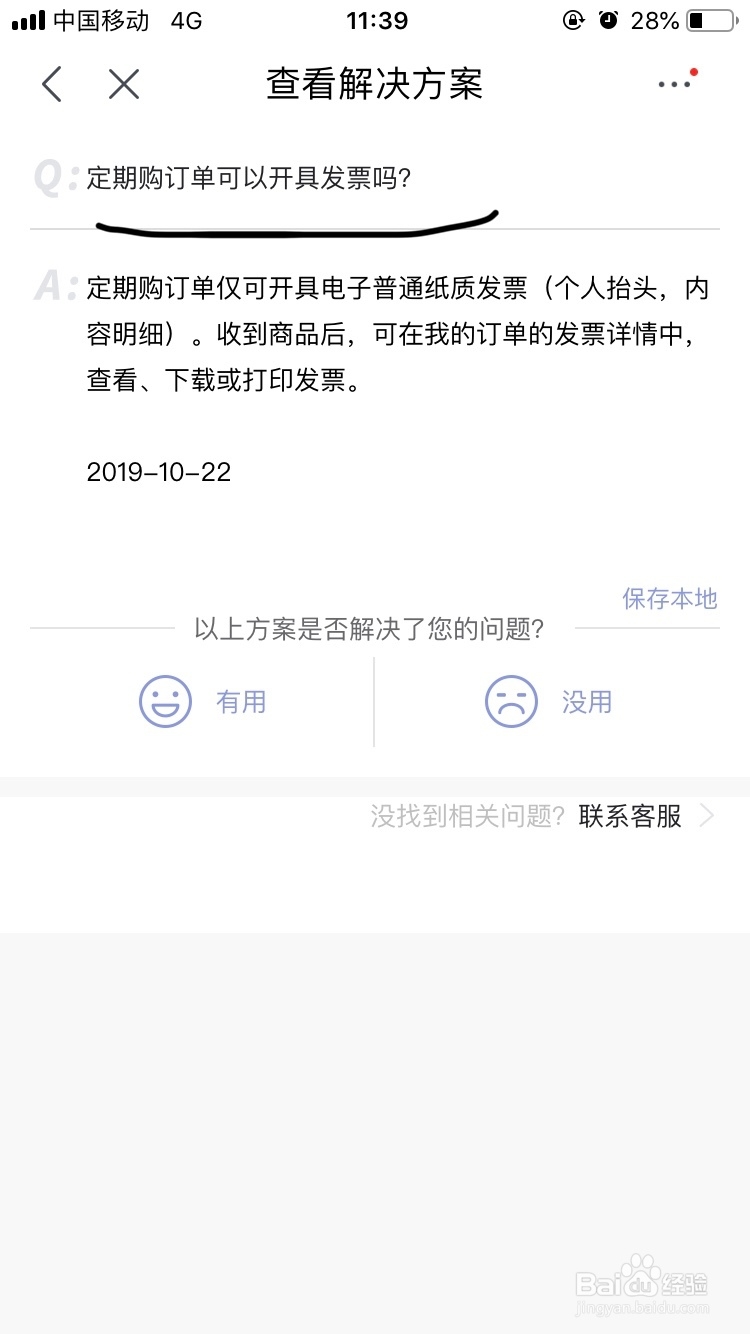Tap 保存本地 to save locally

(x=670, y=598)
